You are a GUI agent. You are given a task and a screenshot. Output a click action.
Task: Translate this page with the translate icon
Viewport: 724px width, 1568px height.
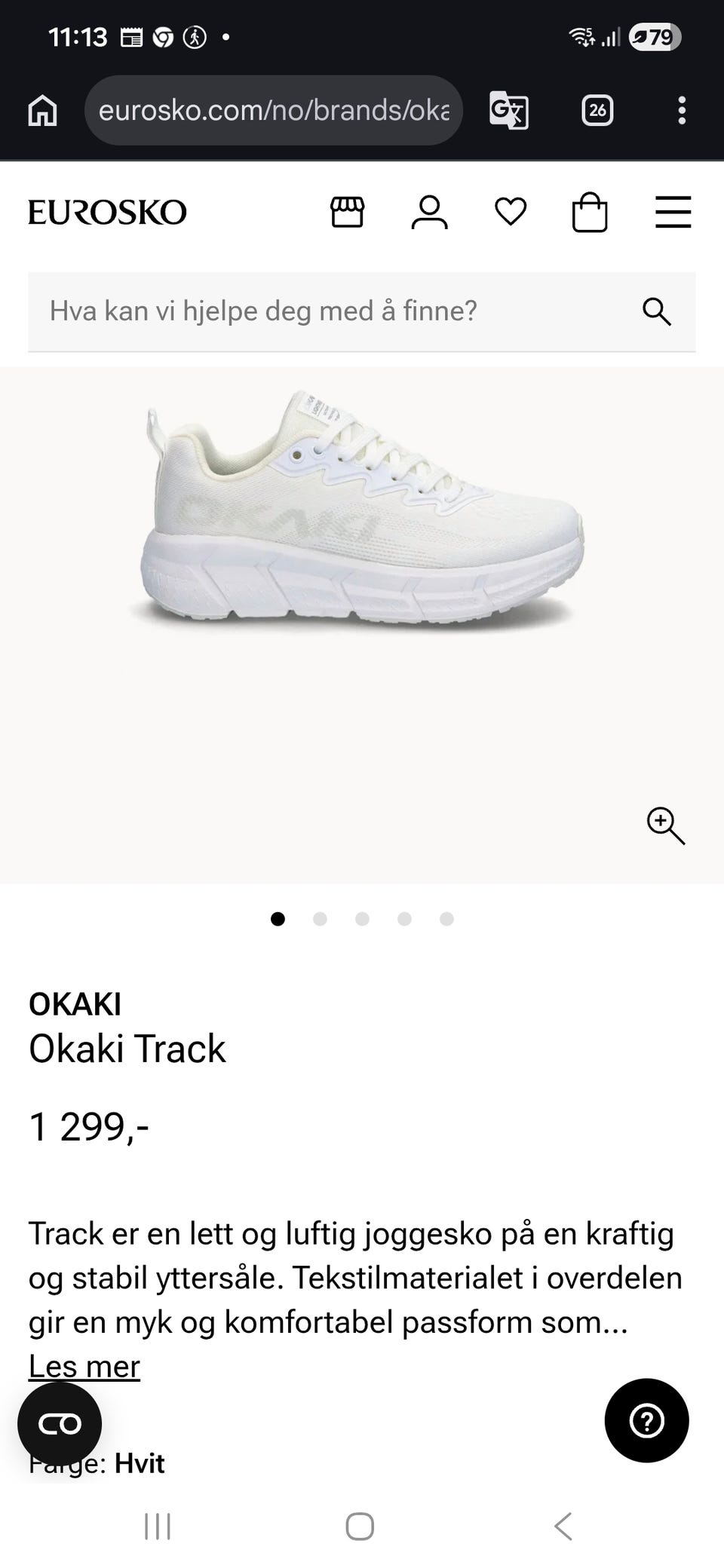tap(509, 110)
